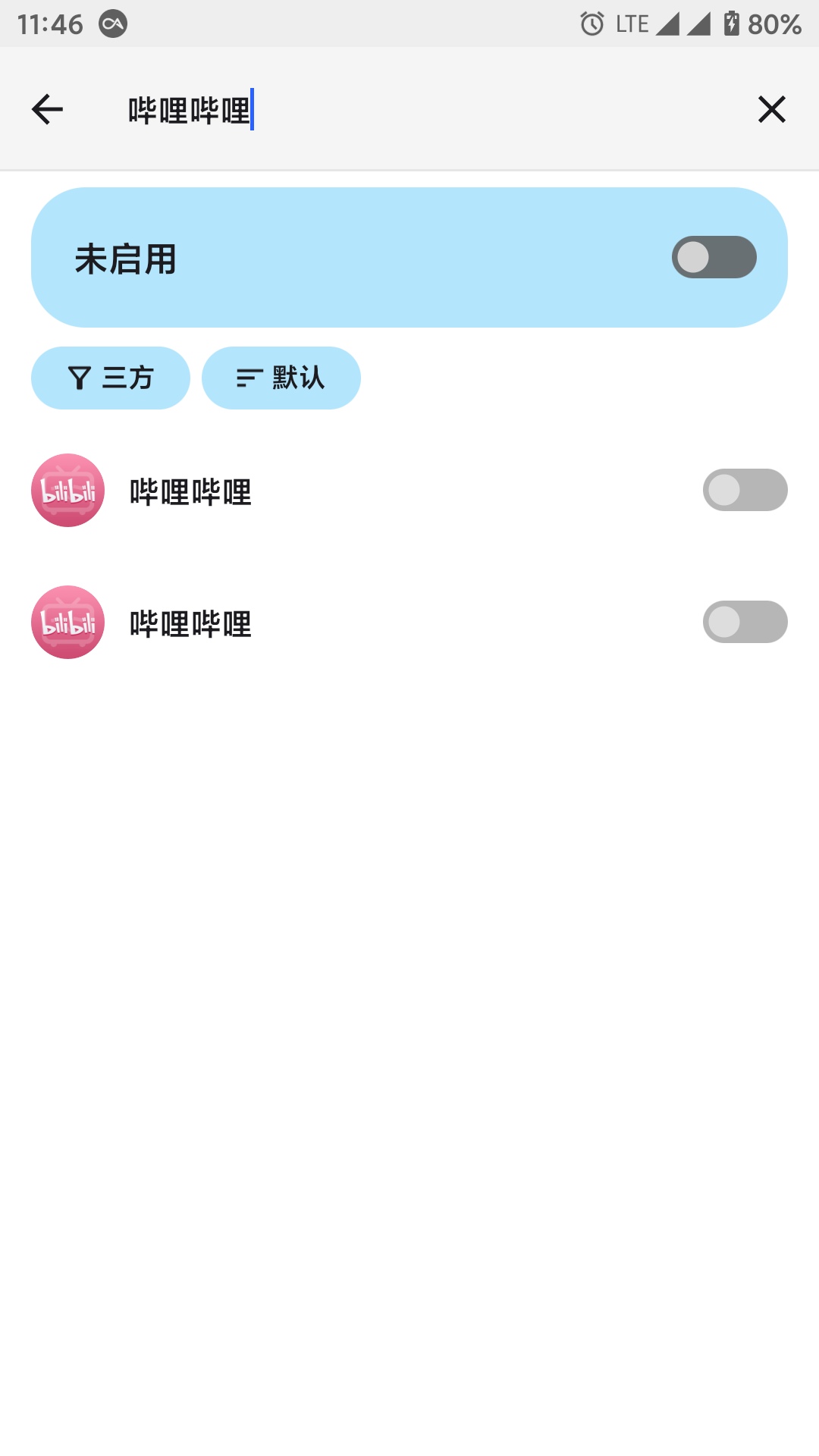Click the filter funnel icon on 三方 chip
The image size is (819, 1456).
click(x=80, y=377)
